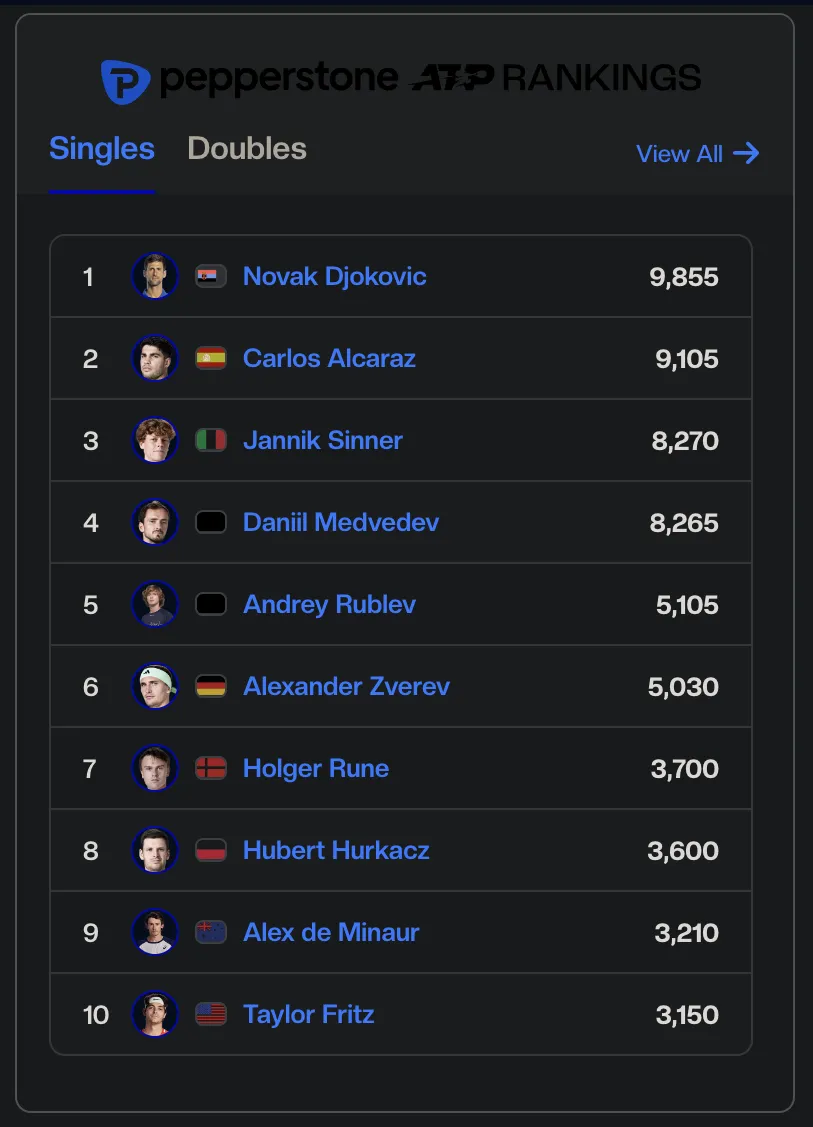The height and width of the screenshot is (1127, 813).
Task: Tap Holger Rune's name
Action: pyautogui.click(x=316, y=768)
